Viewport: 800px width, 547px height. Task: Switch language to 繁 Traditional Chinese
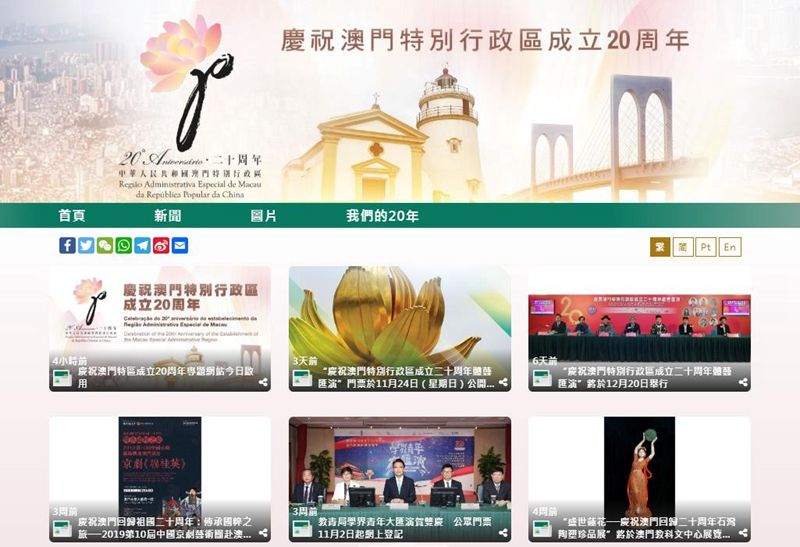(x=660, y=247)
